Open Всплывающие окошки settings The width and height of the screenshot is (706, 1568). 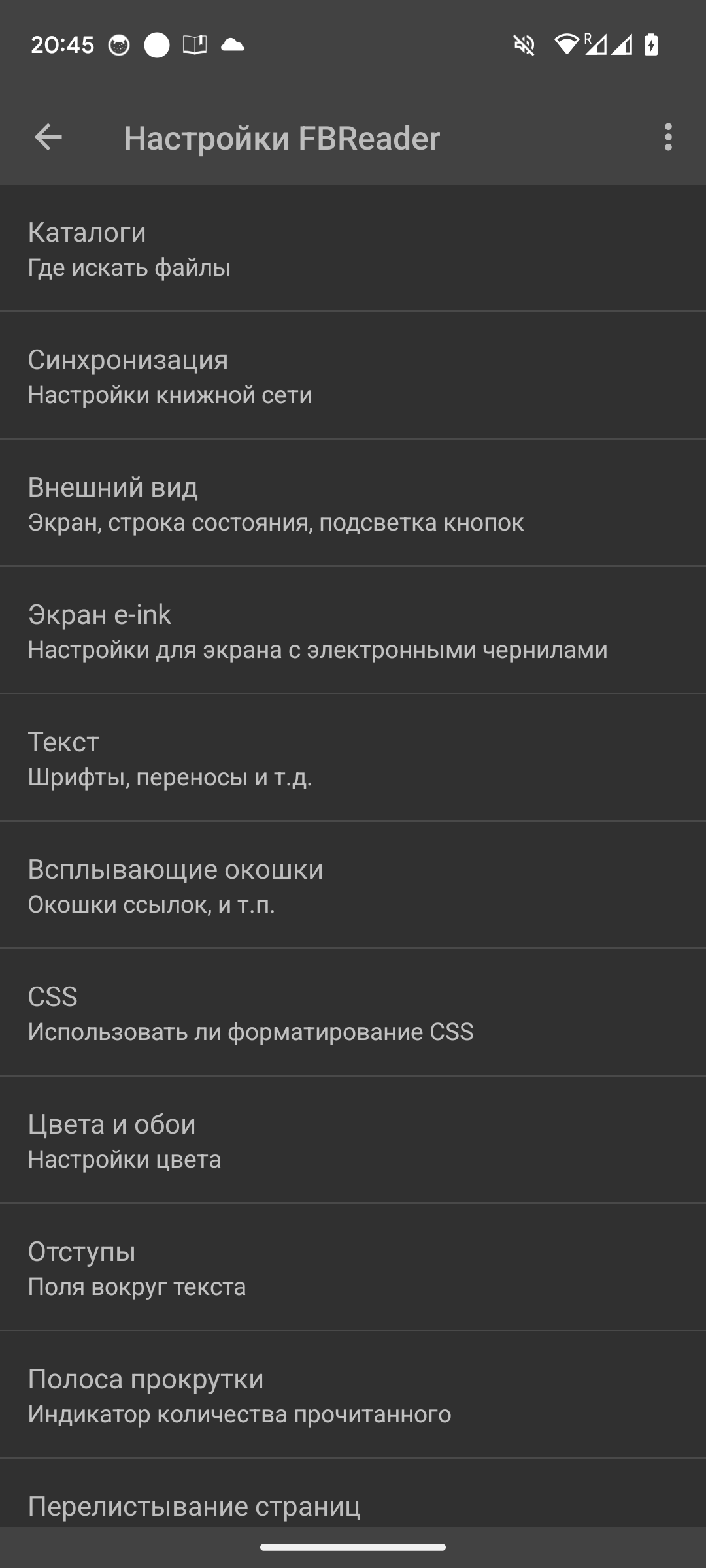tap(353, 885)
